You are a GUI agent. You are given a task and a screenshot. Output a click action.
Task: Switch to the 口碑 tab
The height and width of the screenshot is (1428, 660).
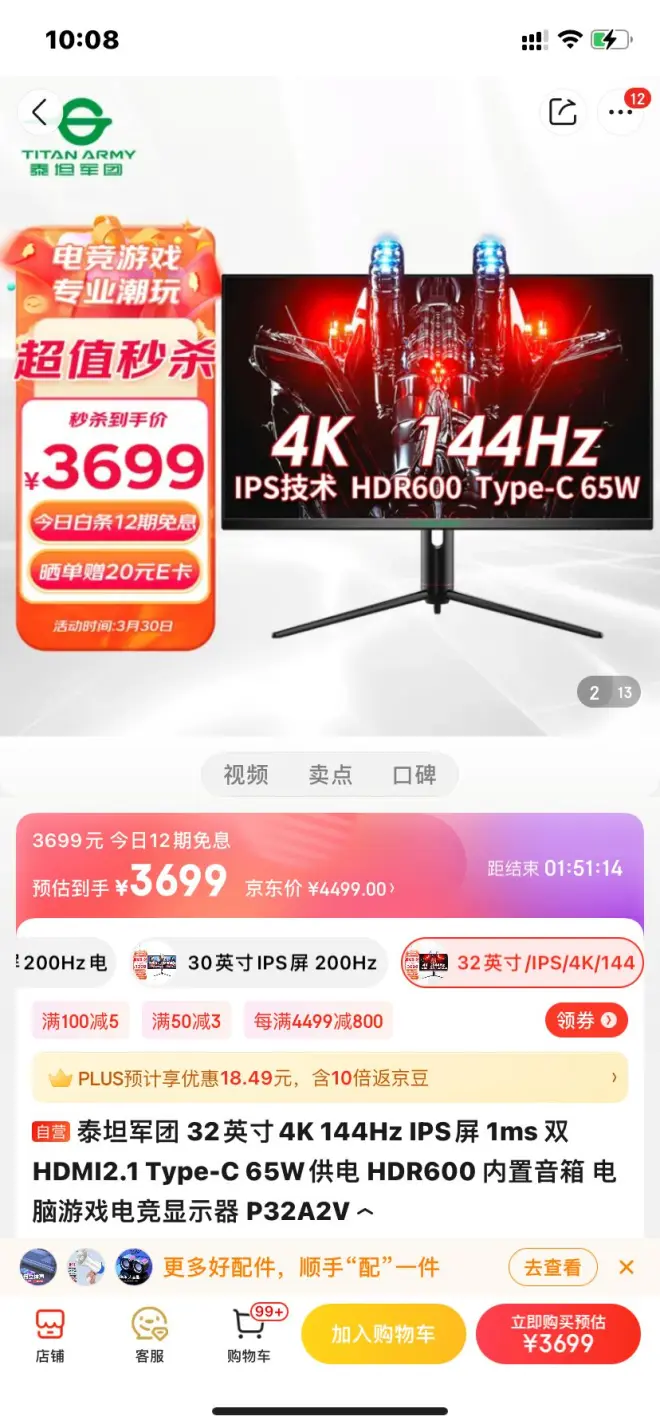(x=414, y=775)
